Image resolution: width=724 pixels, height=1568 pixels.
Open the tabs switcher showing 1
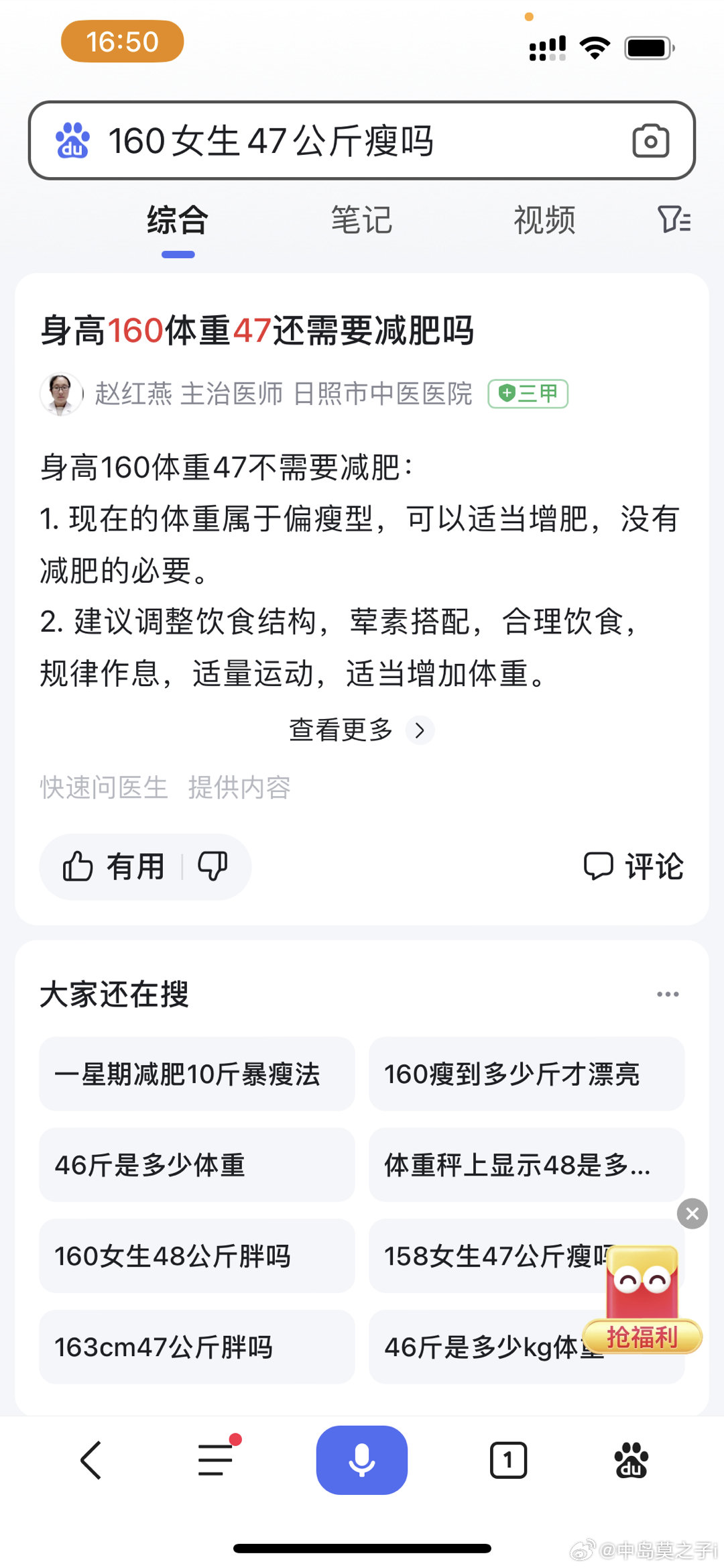tap(508, 1460)
